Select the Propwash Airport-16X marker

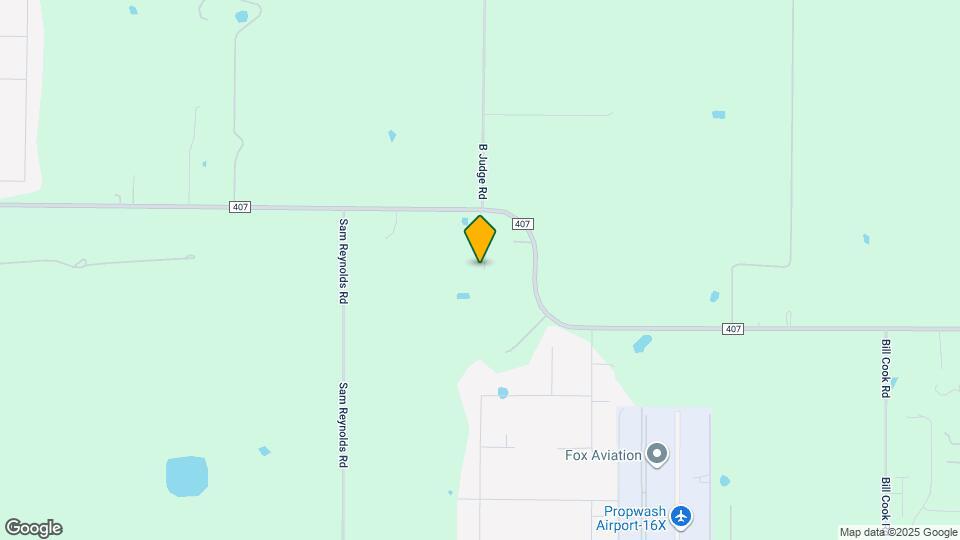tap(682, 516)
